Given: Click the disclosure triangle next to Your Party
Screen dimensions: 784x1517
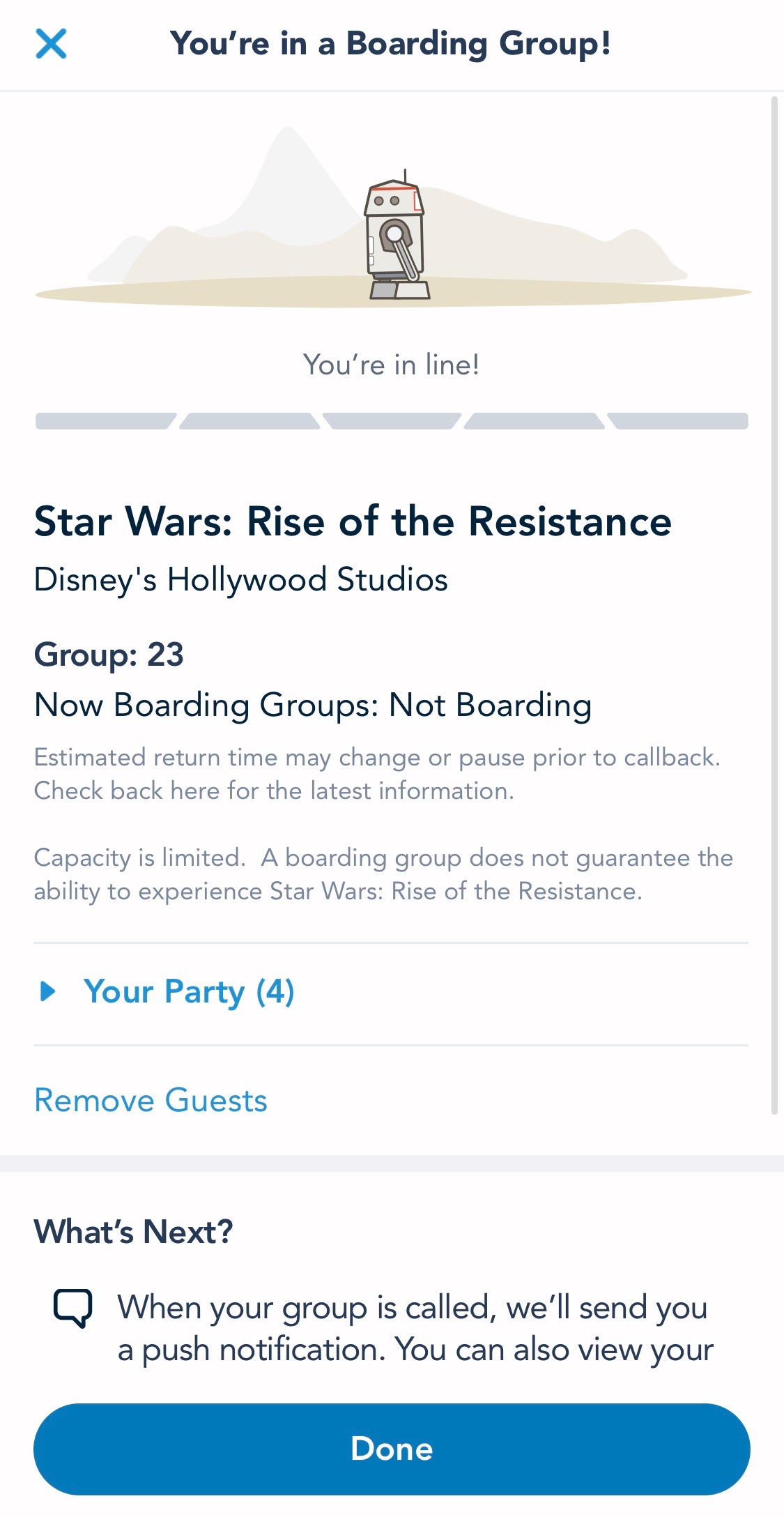Looking at the screenshot, I should 47,991.
